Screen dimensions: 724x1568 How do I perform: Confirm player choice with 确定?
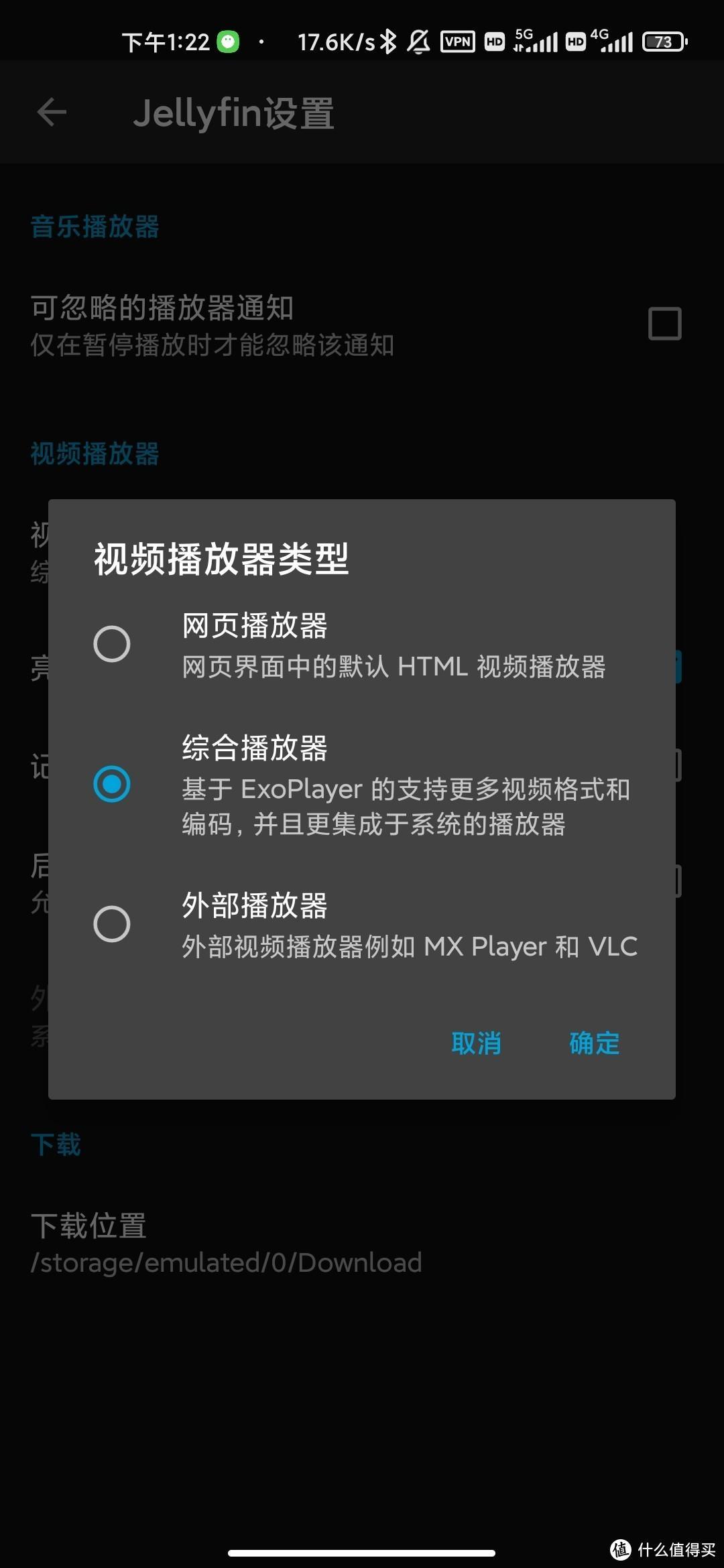593,1043
